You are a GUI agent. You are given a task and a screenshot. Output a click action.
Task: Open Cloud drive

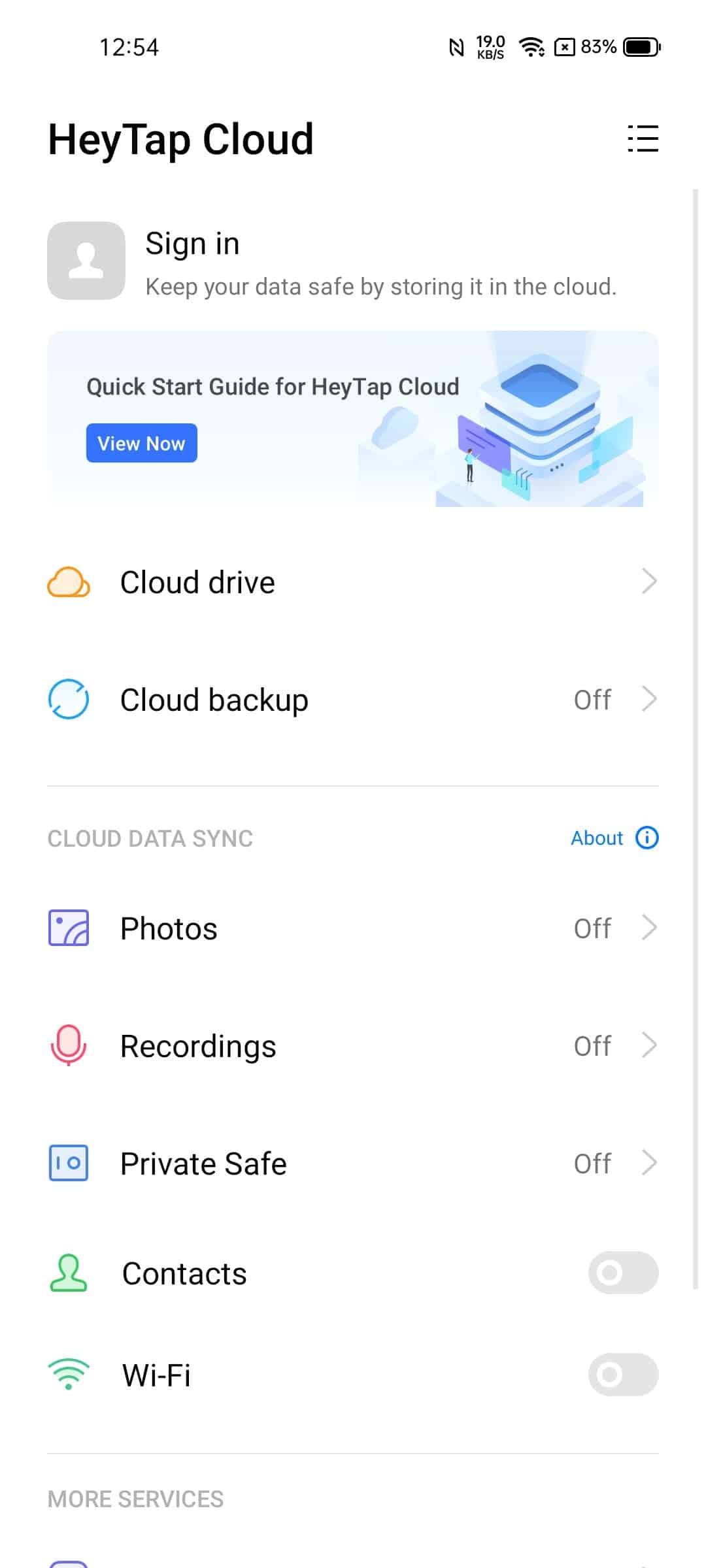[353, 581]
